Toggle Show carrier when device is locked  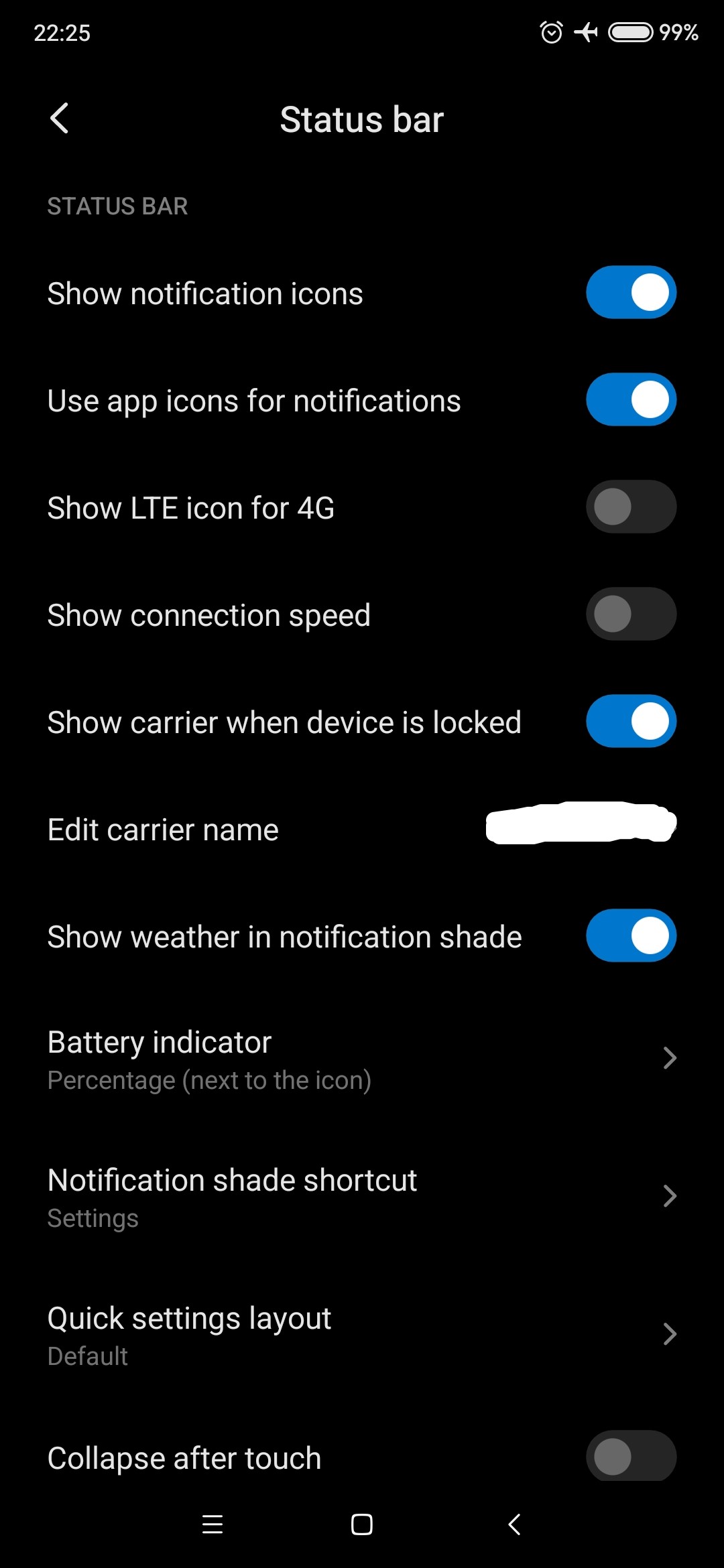(631, 722)
